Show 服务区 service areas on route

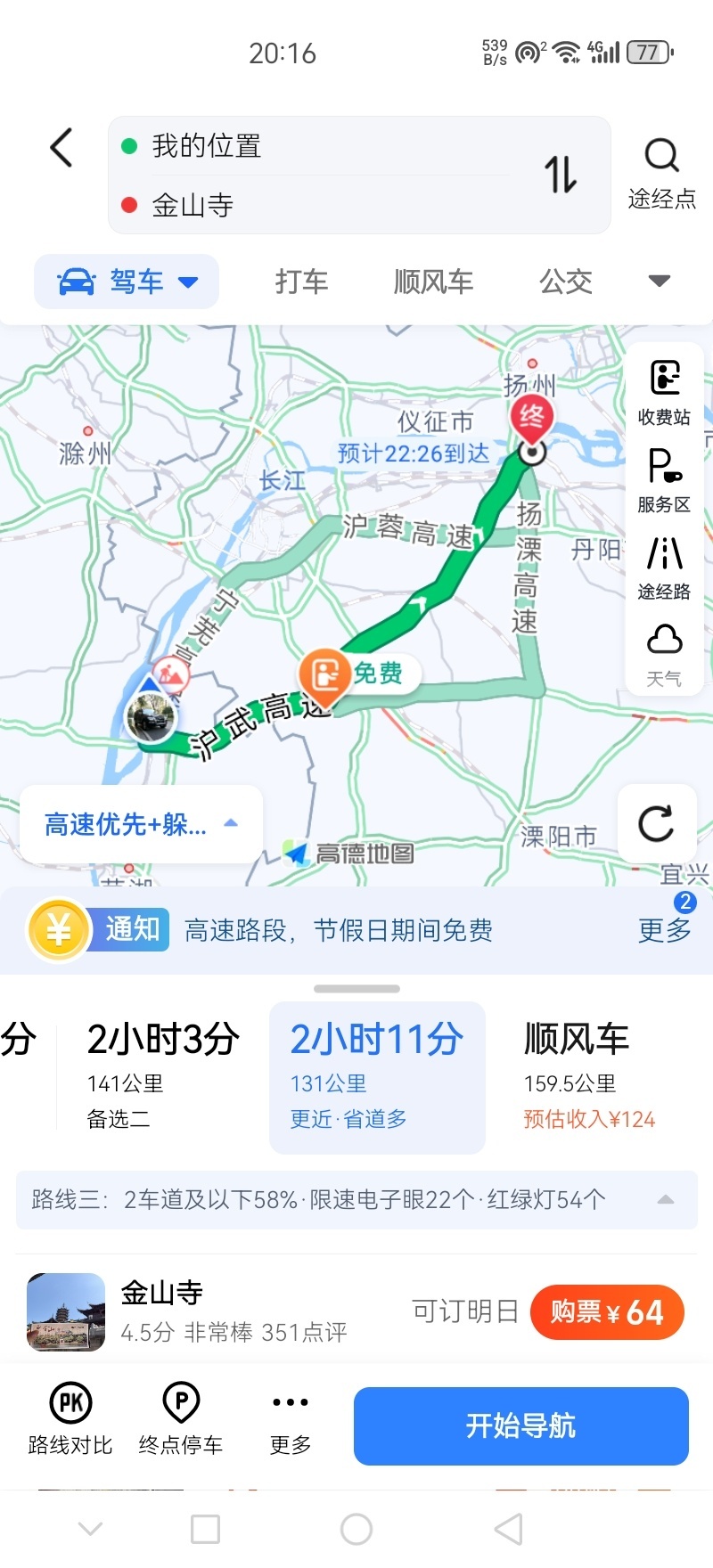click(x=664, y=478)
